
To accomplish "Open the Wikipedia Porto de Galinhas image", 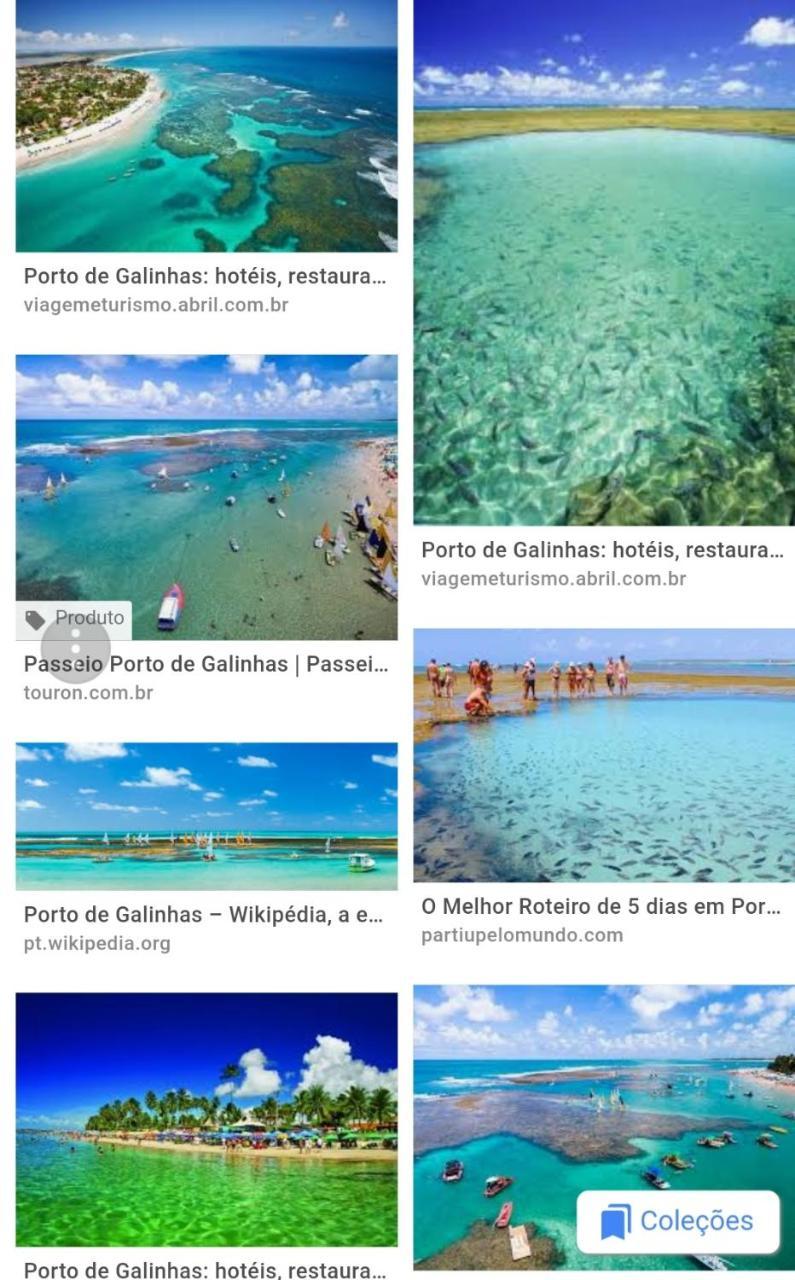I will click(x=206, y=816).
